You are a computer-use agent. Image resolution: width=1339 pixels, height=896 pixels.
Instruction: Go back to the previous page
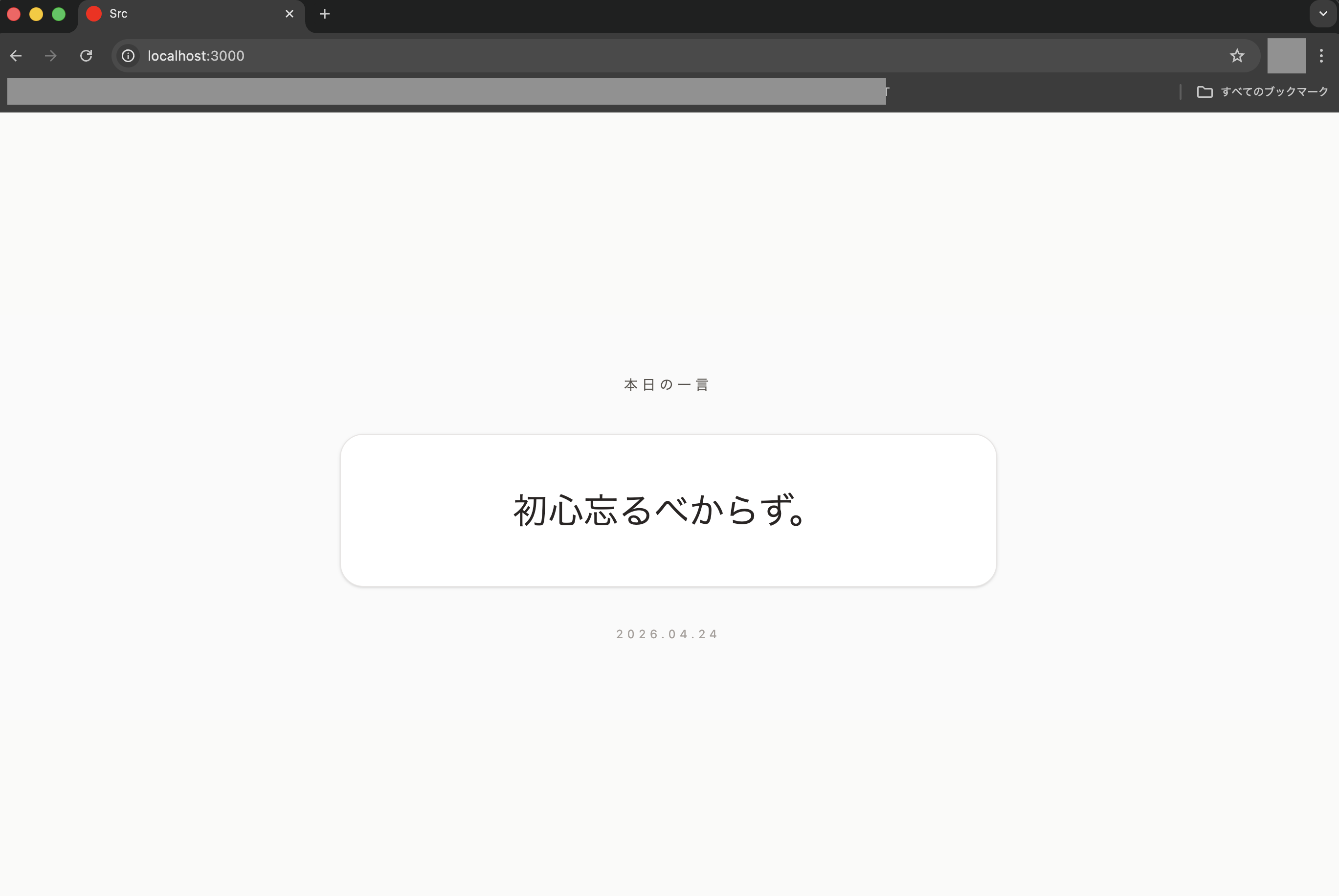[x=16, y=56]
